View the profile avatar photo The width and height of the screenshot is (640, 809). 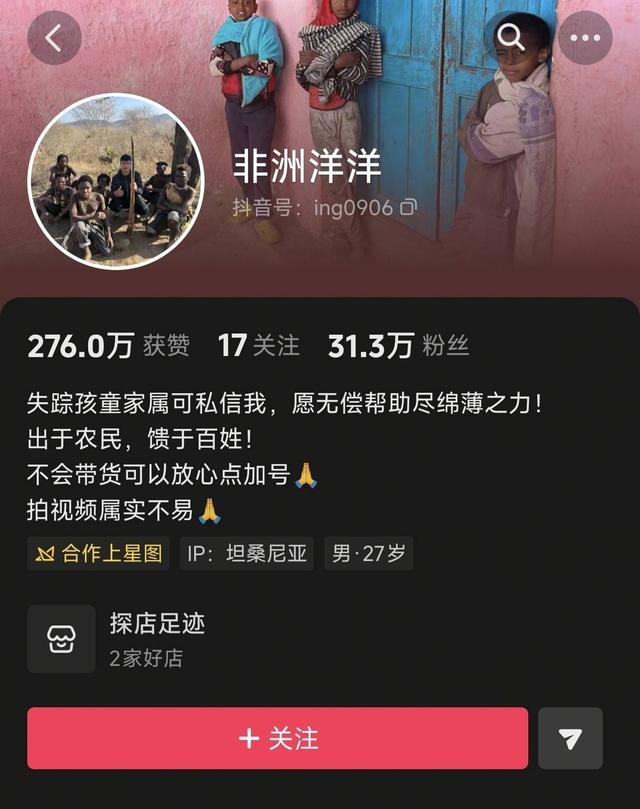tap(115, 181)
